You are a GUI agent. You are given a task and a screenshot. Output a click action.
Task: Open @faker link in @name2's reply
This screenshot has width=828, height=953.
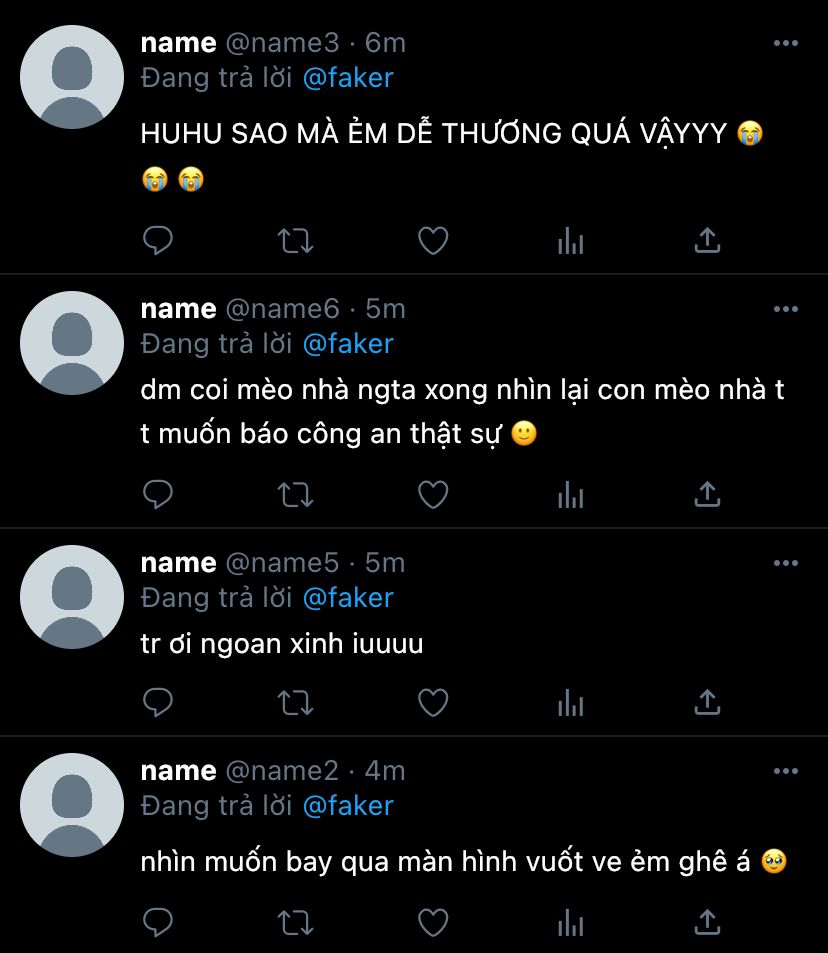(348, 806)
